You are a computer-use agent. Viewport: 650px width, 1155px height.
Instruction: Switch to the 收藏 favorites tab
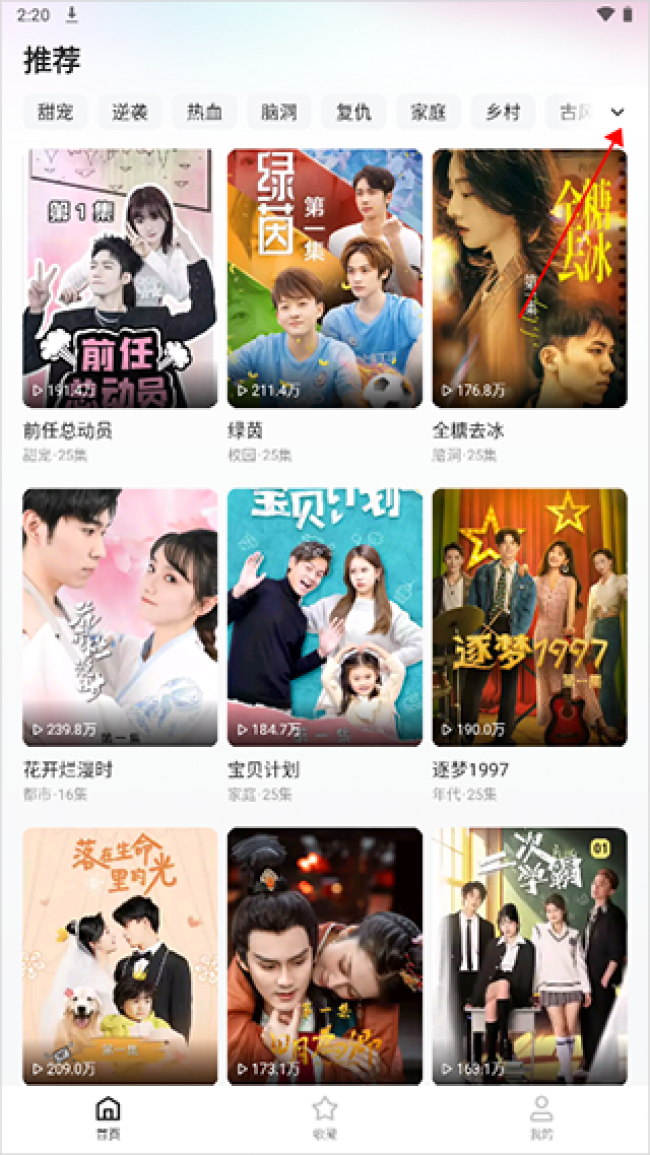coord(325,1118)
